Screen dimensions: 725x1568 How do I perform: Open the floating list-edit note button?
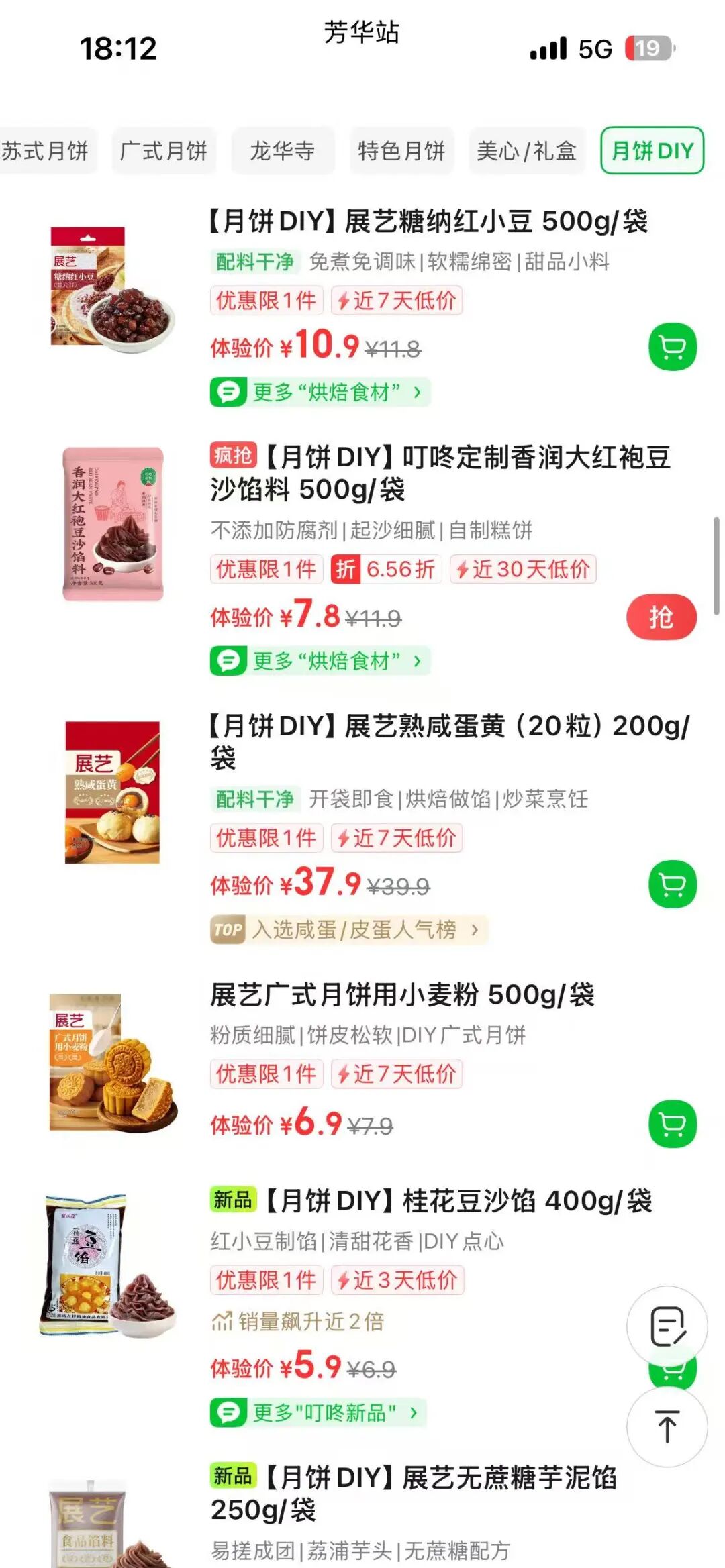pyautogui.click(x=667, y=1326)
